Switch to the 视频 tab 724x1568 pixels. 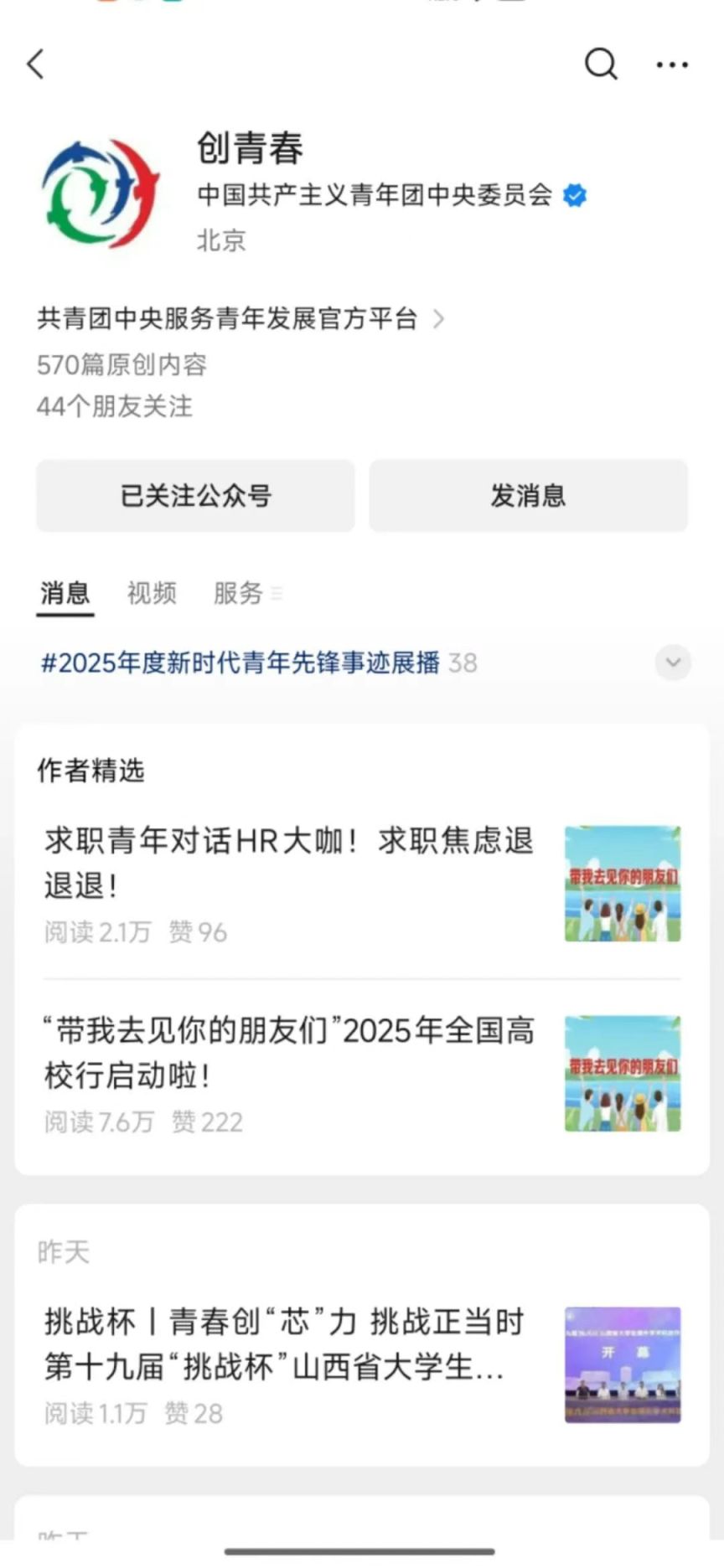coord(152,593)
